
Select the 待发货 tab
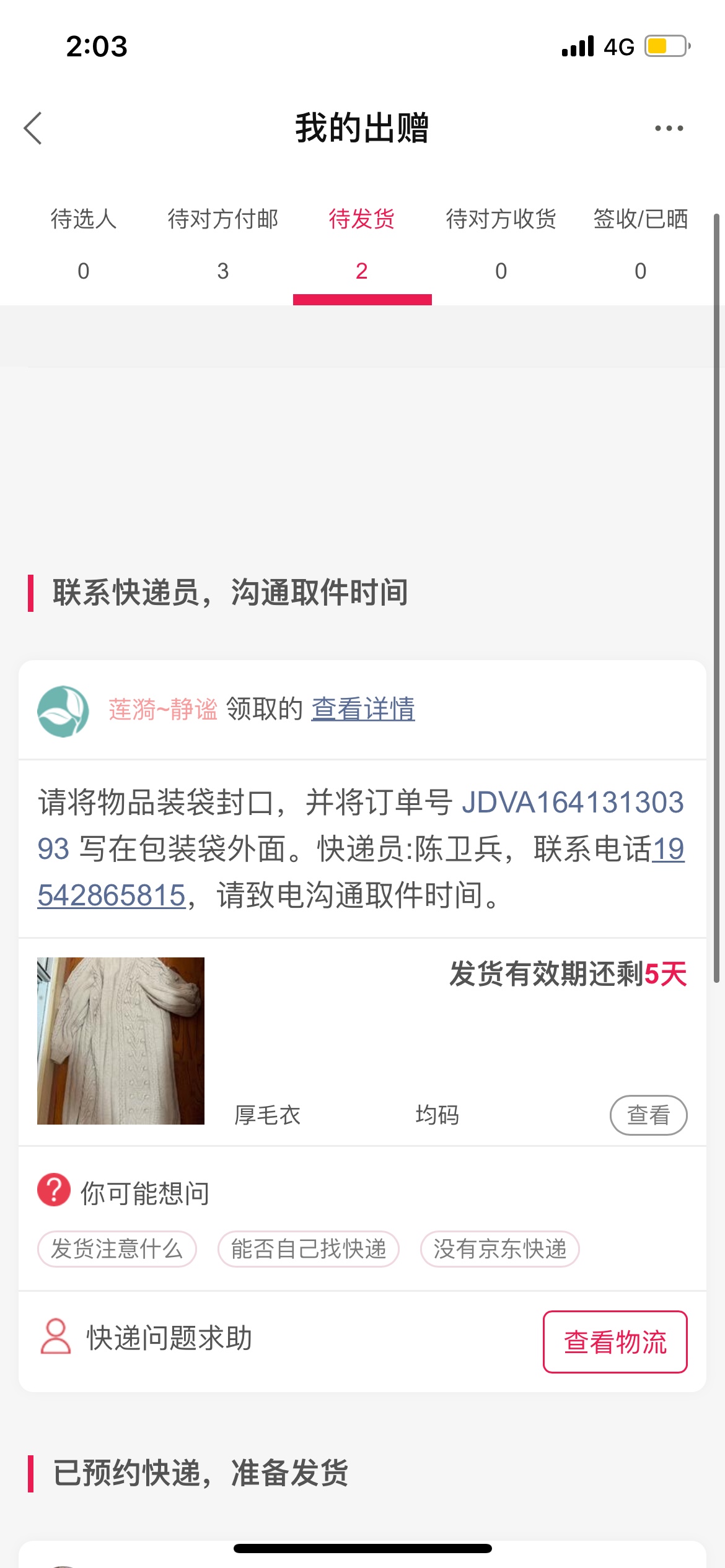[x=362, y=243]
